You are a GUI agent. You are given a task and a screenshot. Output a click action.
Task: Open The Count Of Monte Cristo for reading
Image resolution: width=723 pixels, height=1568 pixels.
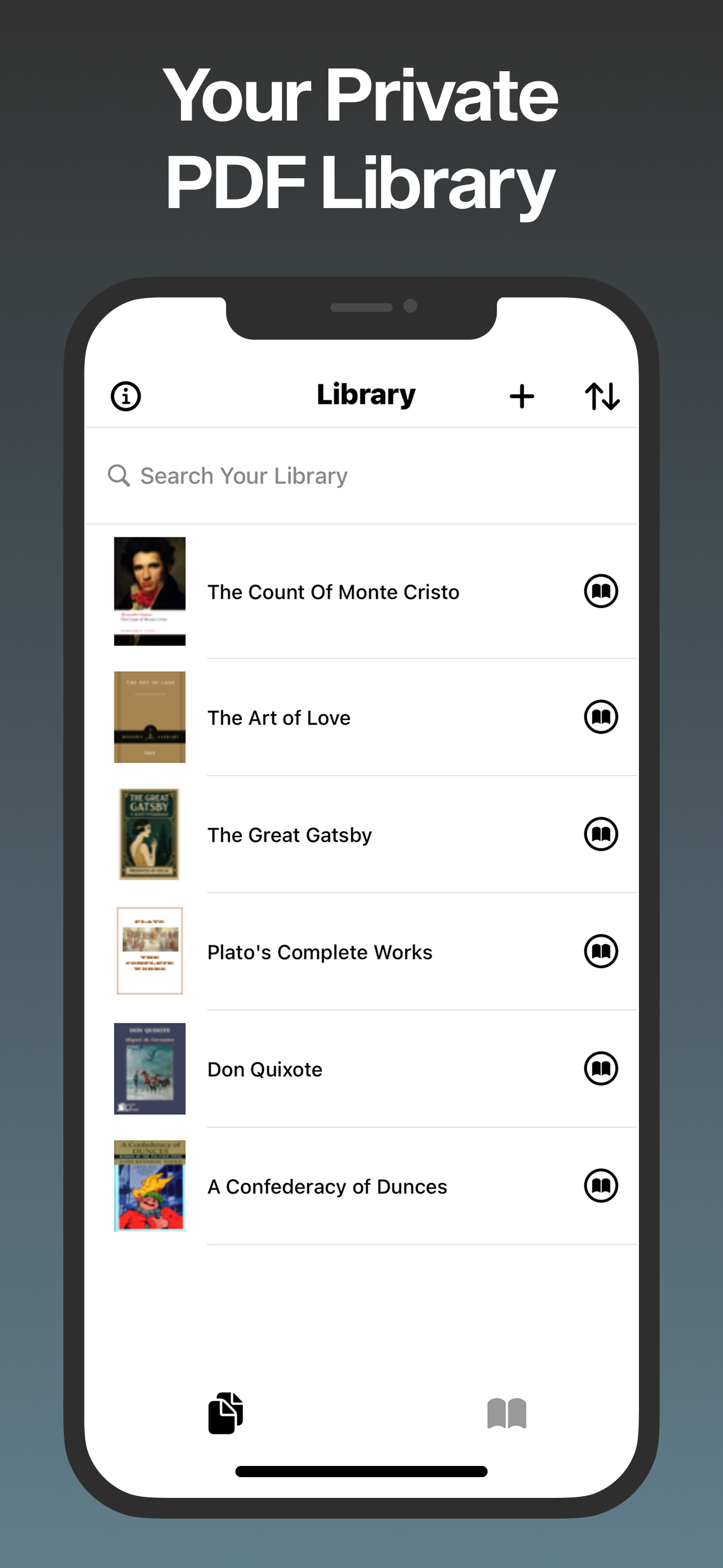click(601, 591)
